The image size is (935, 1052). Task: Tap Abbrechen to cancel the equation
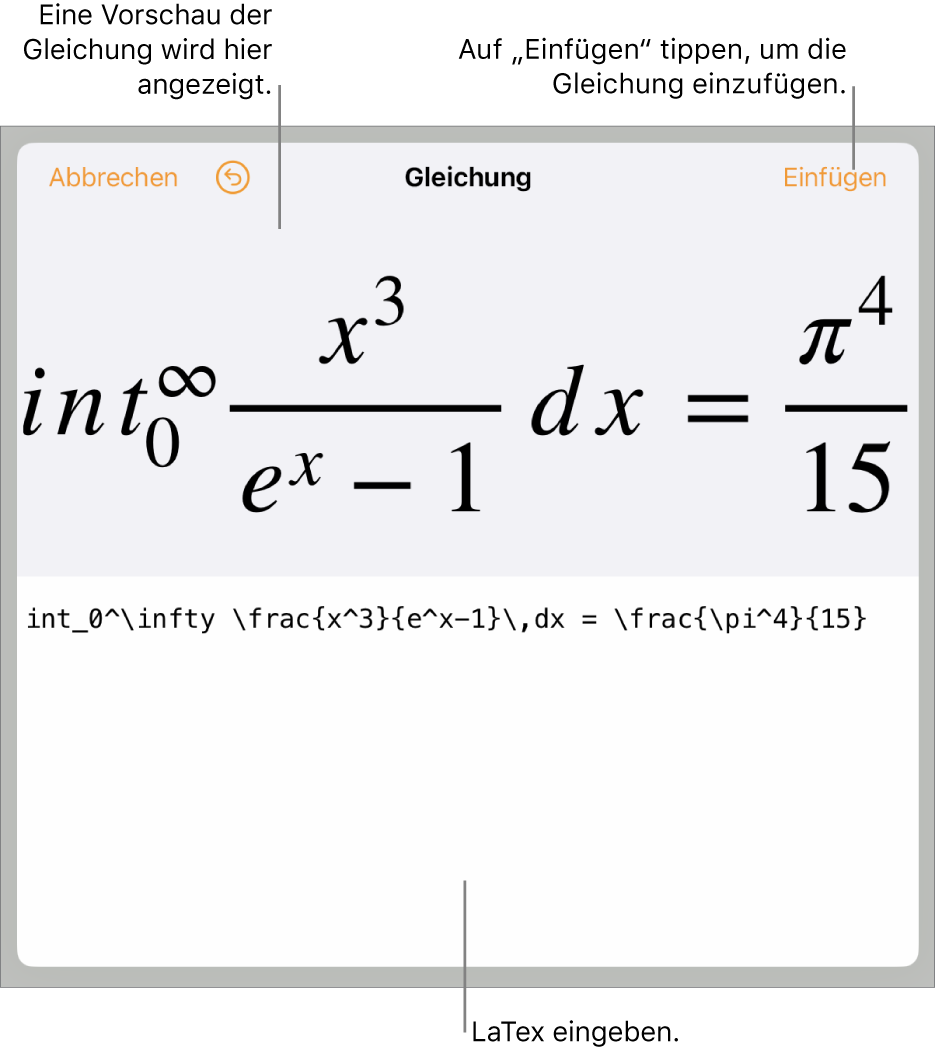coord(113,178)
